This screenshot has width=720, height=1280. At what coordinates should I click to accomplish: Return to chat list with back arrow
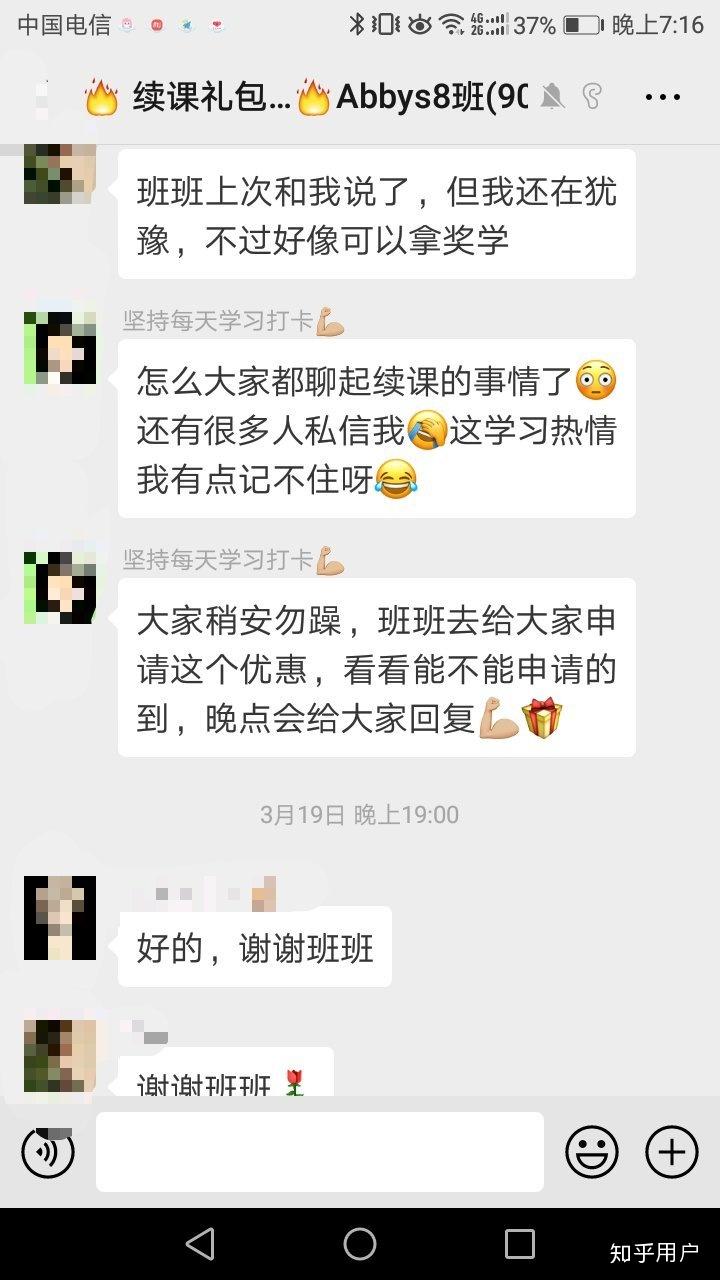point(42,97)
